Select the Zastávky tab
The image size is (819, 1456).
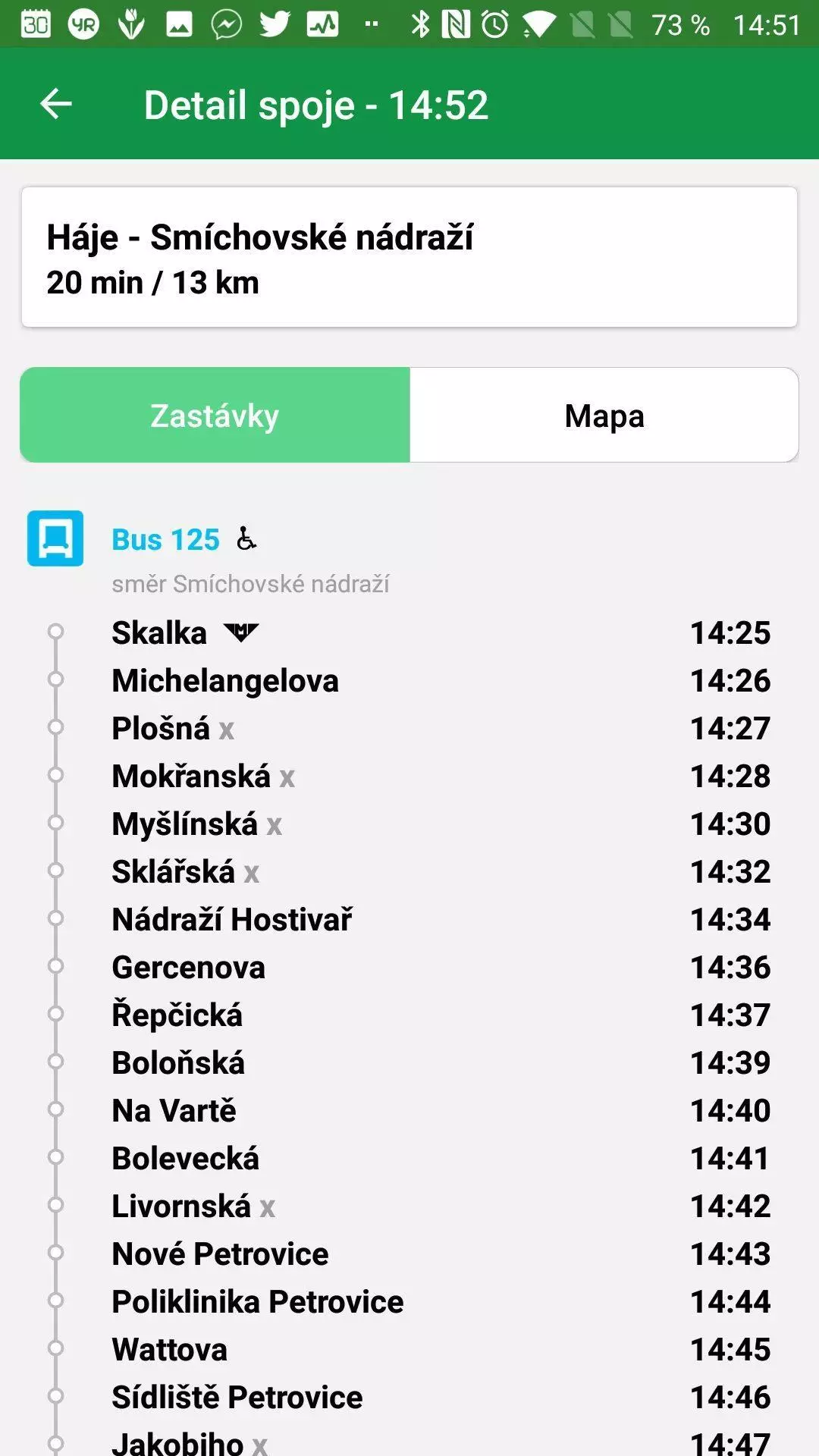215,416
